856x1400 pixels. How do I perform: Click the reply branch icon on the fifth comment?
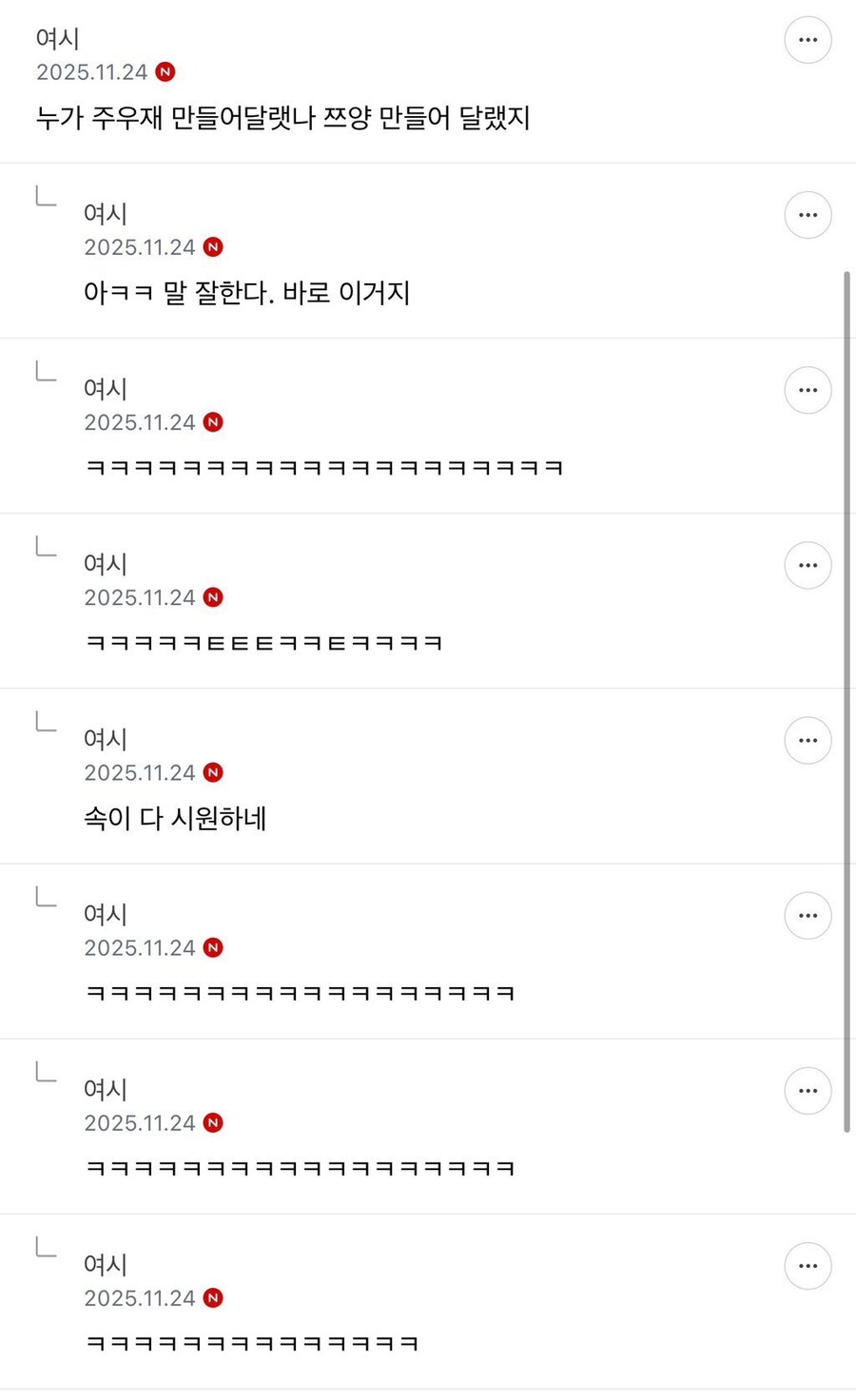46,898
